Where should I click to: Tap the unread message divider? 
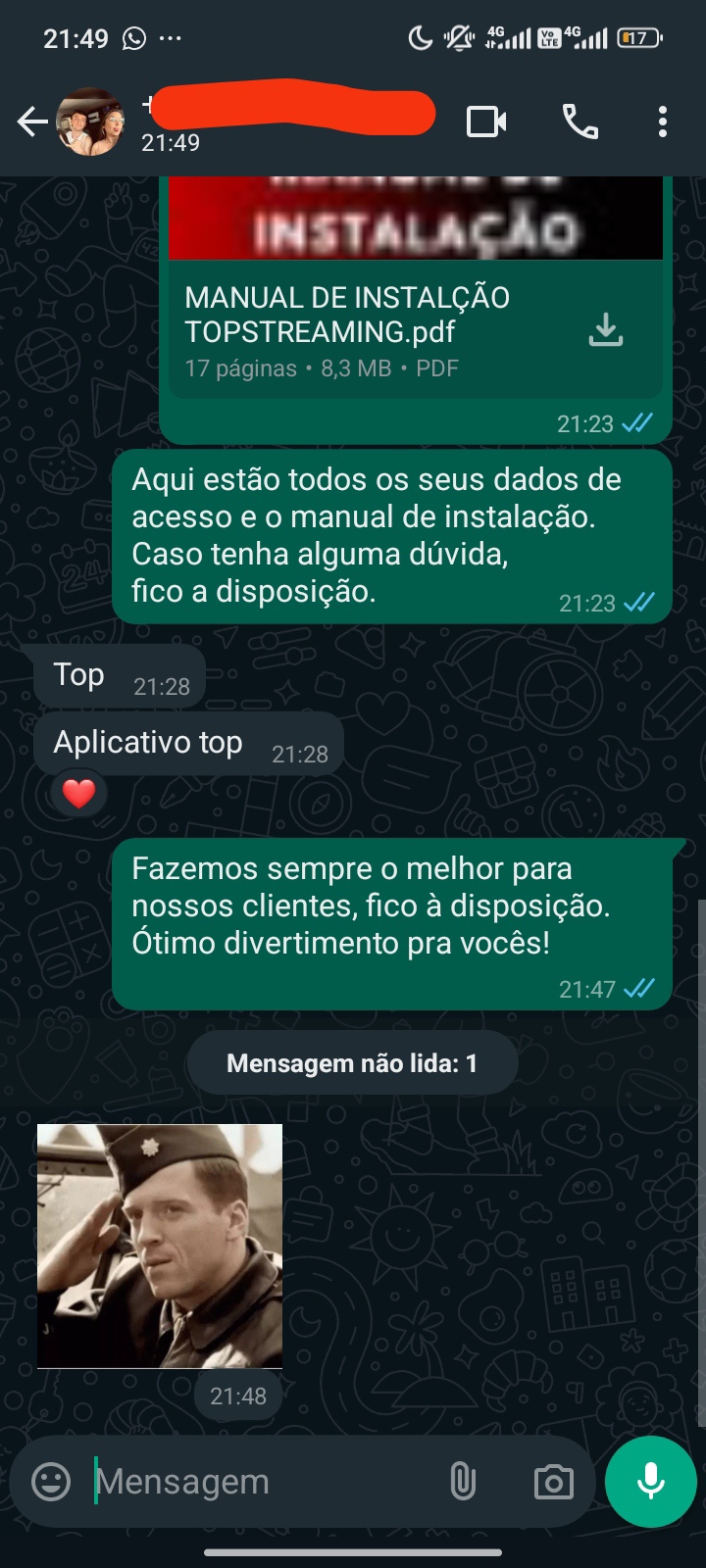pyautogui.click(x=352, y=1061)
